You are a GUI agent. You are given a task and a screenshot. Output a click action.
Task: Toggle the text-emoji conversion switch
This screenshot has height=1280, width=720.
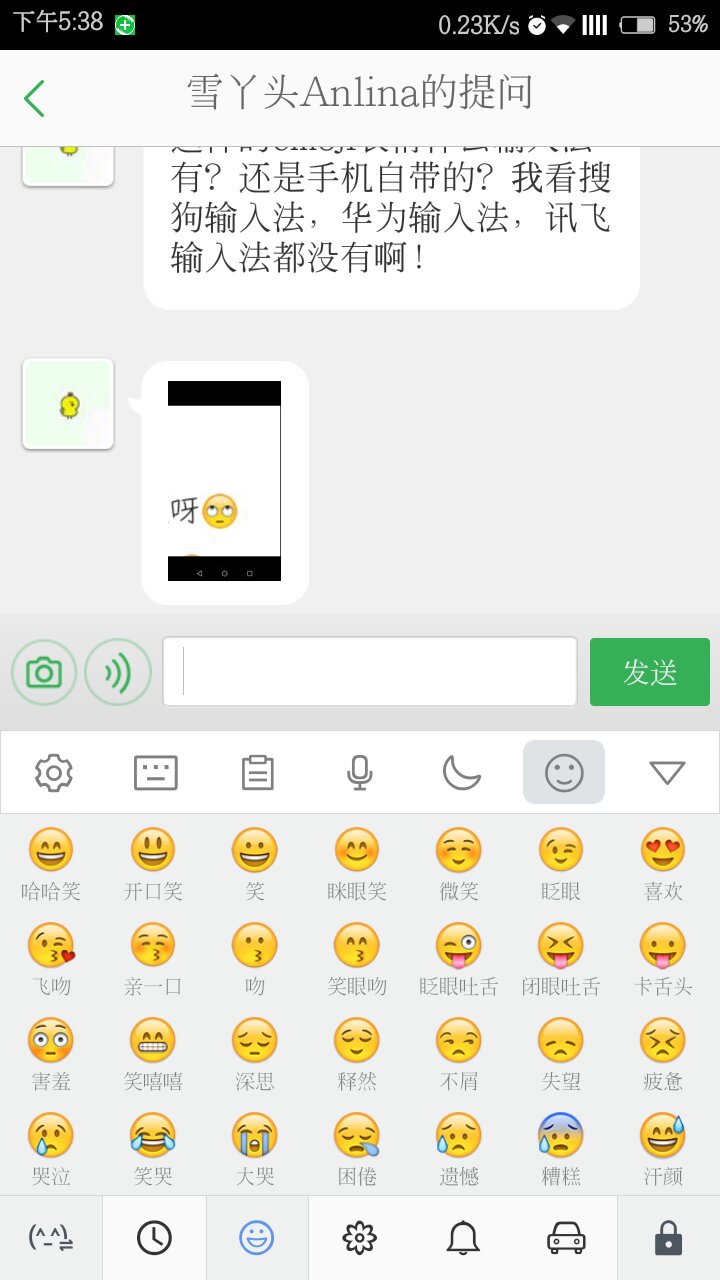point(51,1237)
